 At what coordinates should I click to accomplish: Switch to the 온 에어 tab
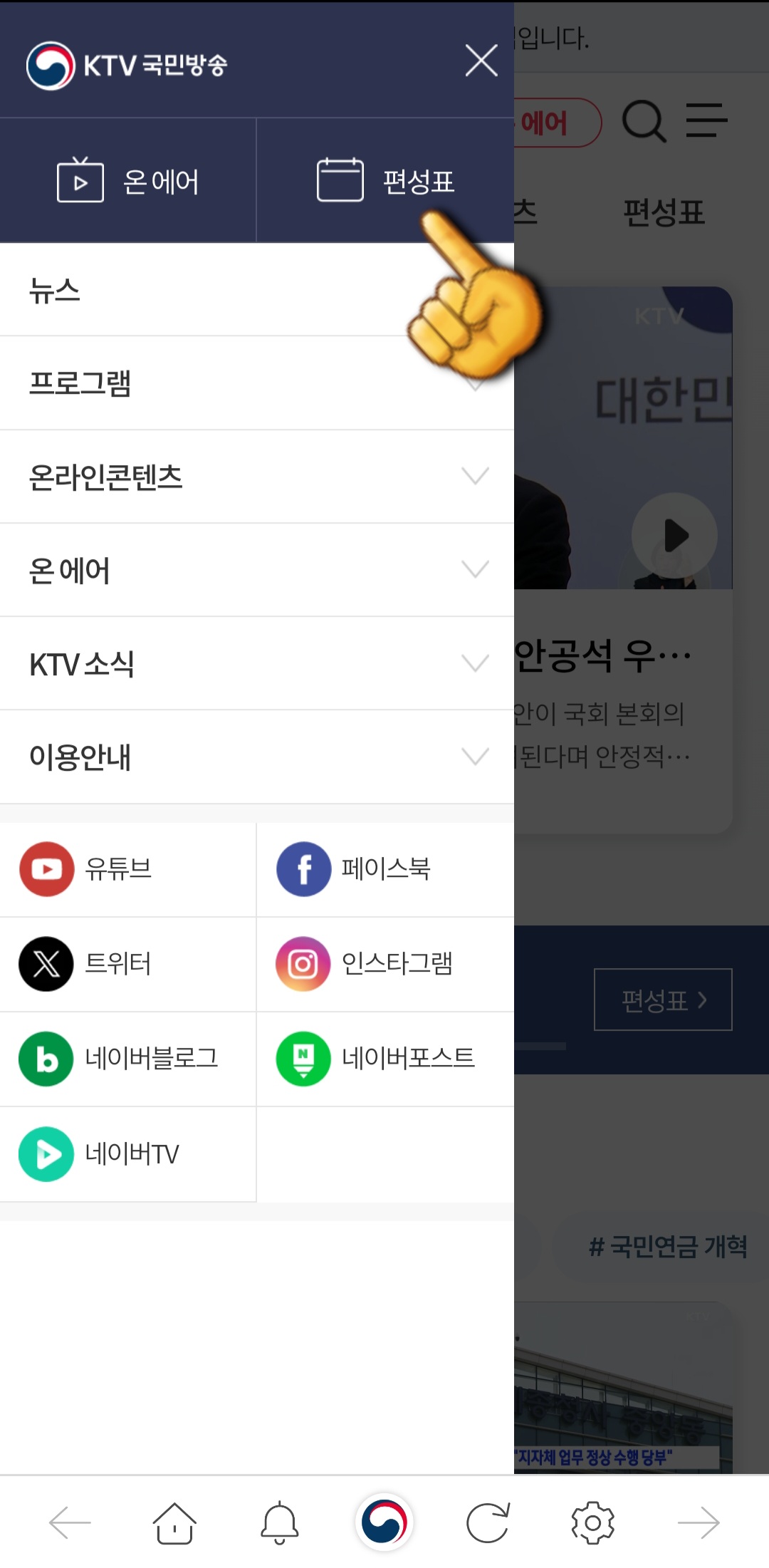(x=128, y=180)
